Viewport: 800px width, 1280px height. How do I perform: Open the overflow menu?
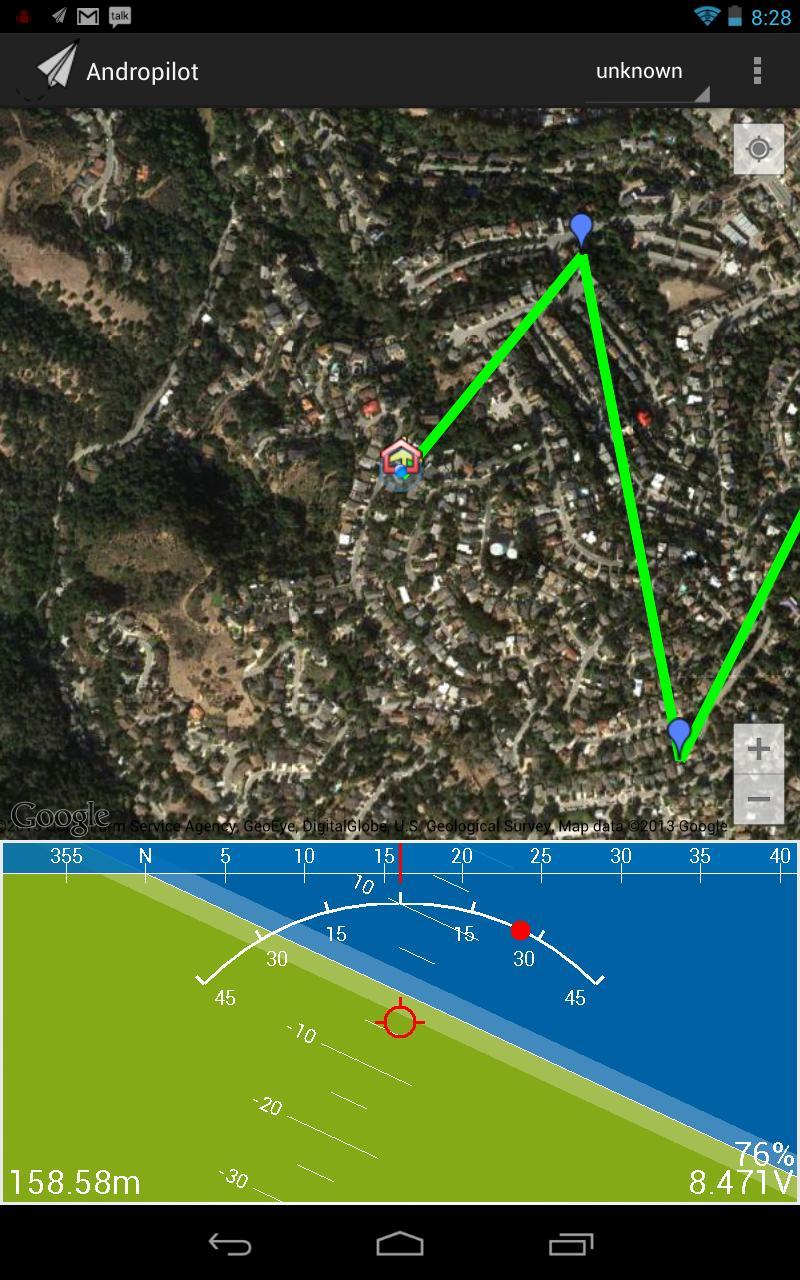(x=757, y=71)
